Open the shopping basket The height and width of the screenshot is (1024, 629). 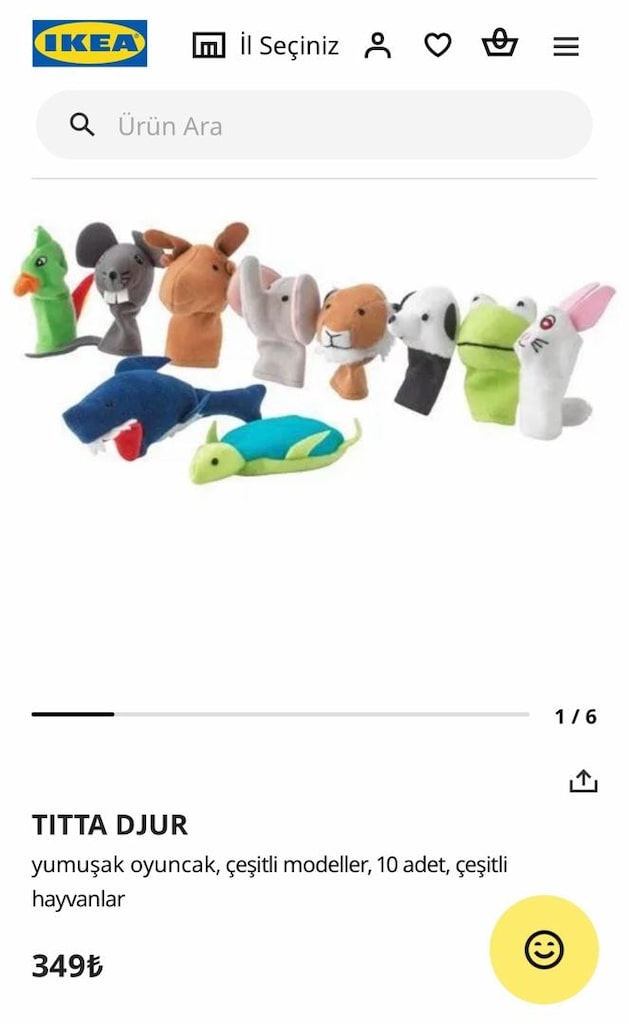(x=500, y=44)
